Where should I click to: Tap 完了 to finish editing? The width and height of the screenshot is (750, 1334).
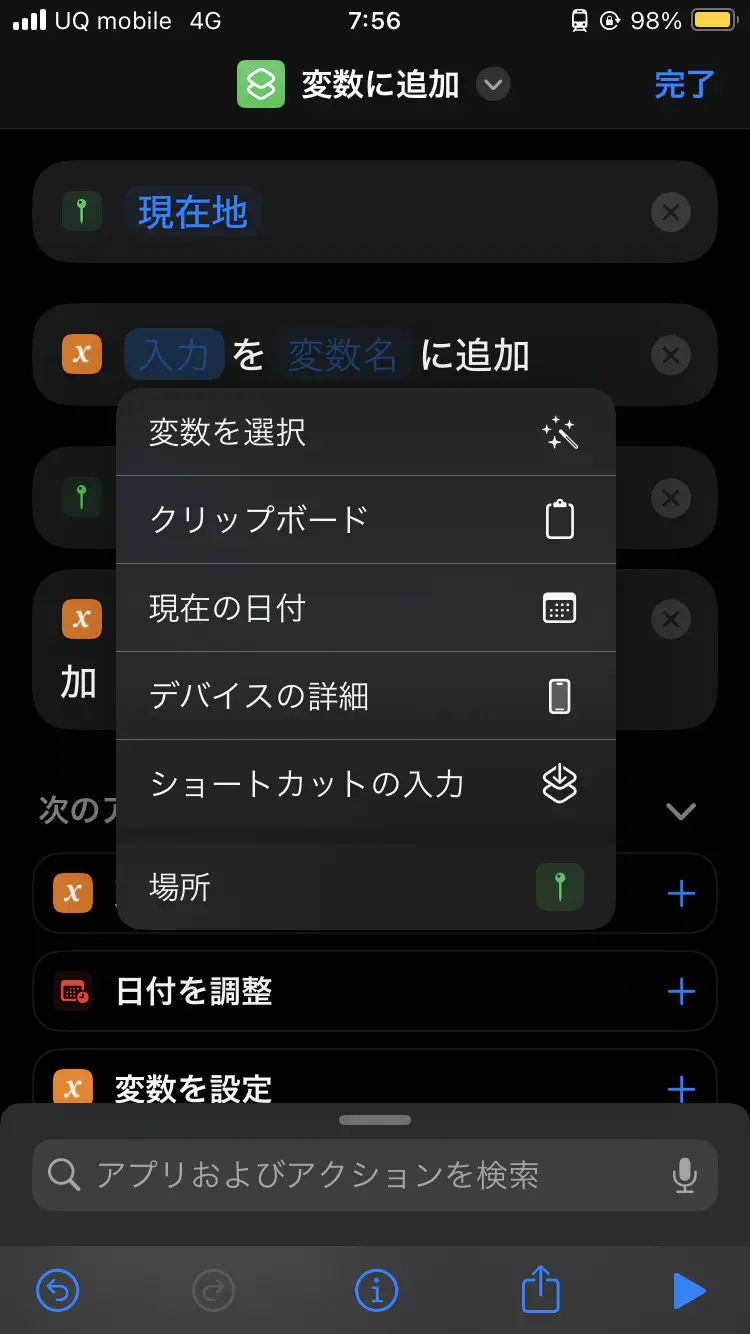pyautogui.click(x=684, y=84)
